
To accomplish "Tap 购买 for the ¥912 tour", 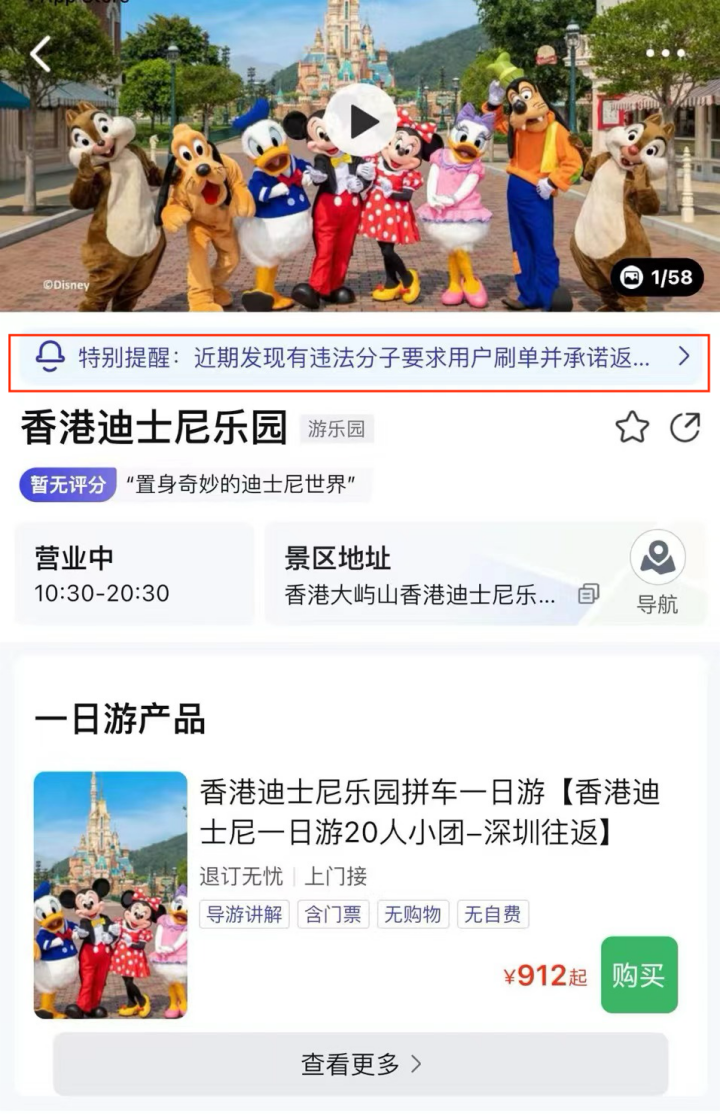I will pyautogui.click(x=639, y=975).
